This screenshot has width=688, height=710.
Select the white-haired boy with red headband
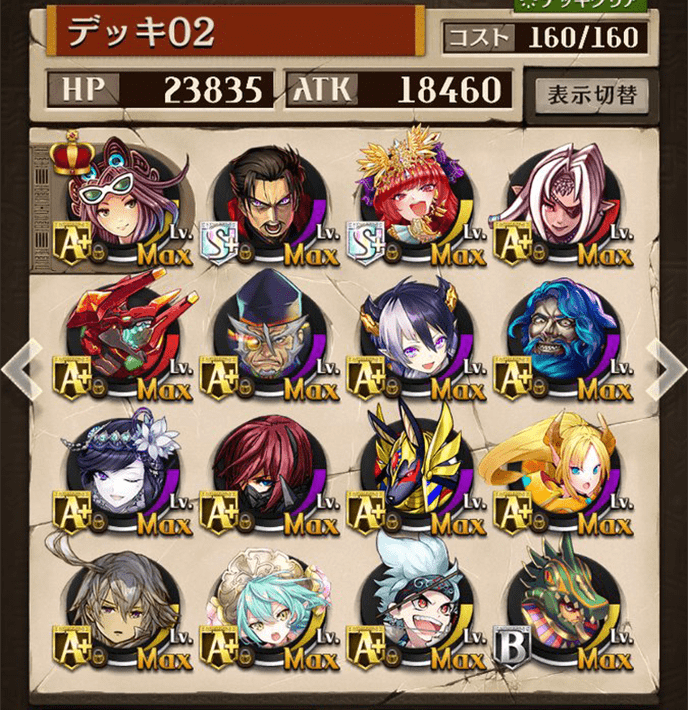coord(412,605)
